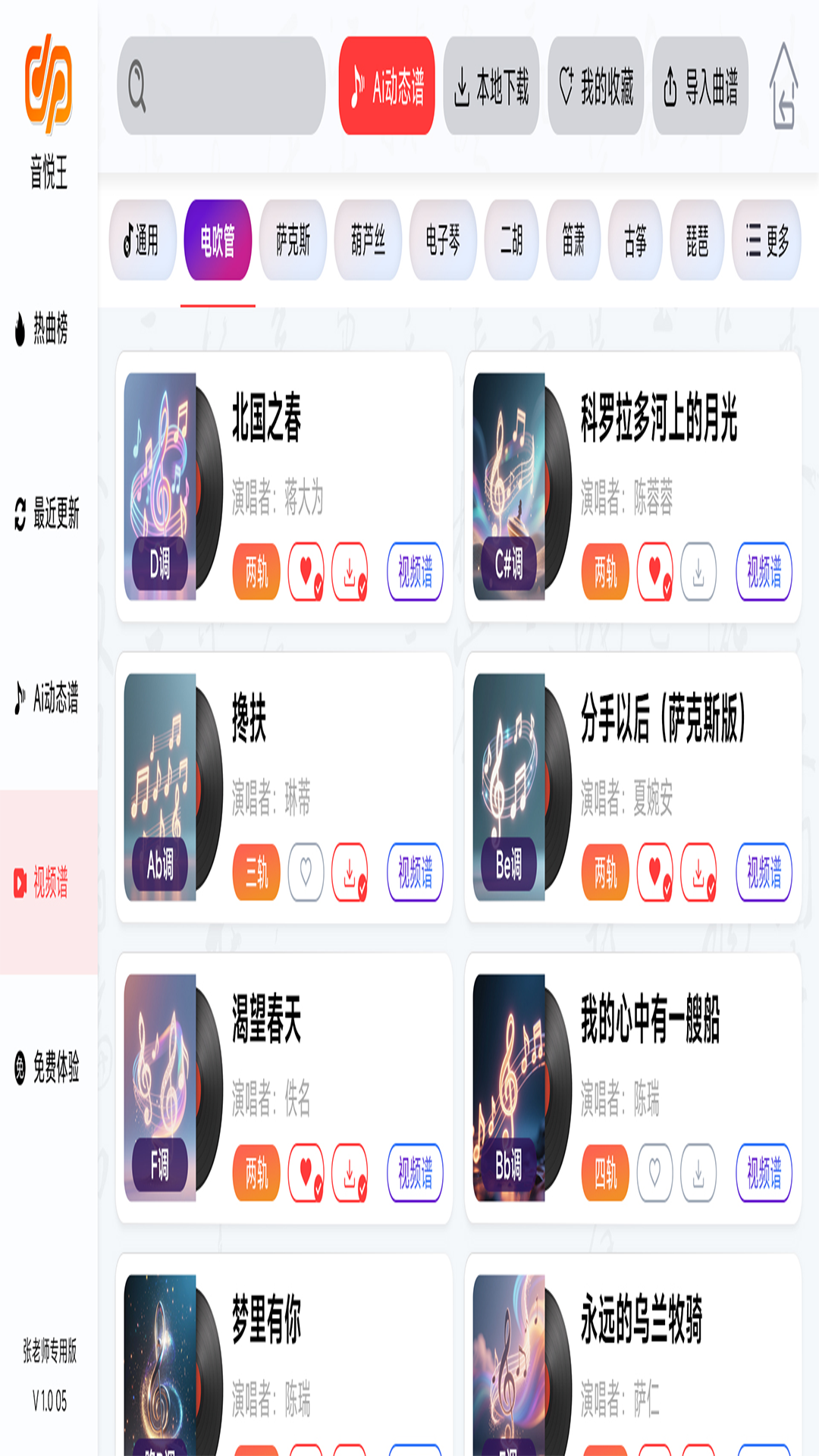The height and width of the screenshot is (1456, 819).
Task: Select the 二胡 instrument chip
Action: [x=512, y=240]
